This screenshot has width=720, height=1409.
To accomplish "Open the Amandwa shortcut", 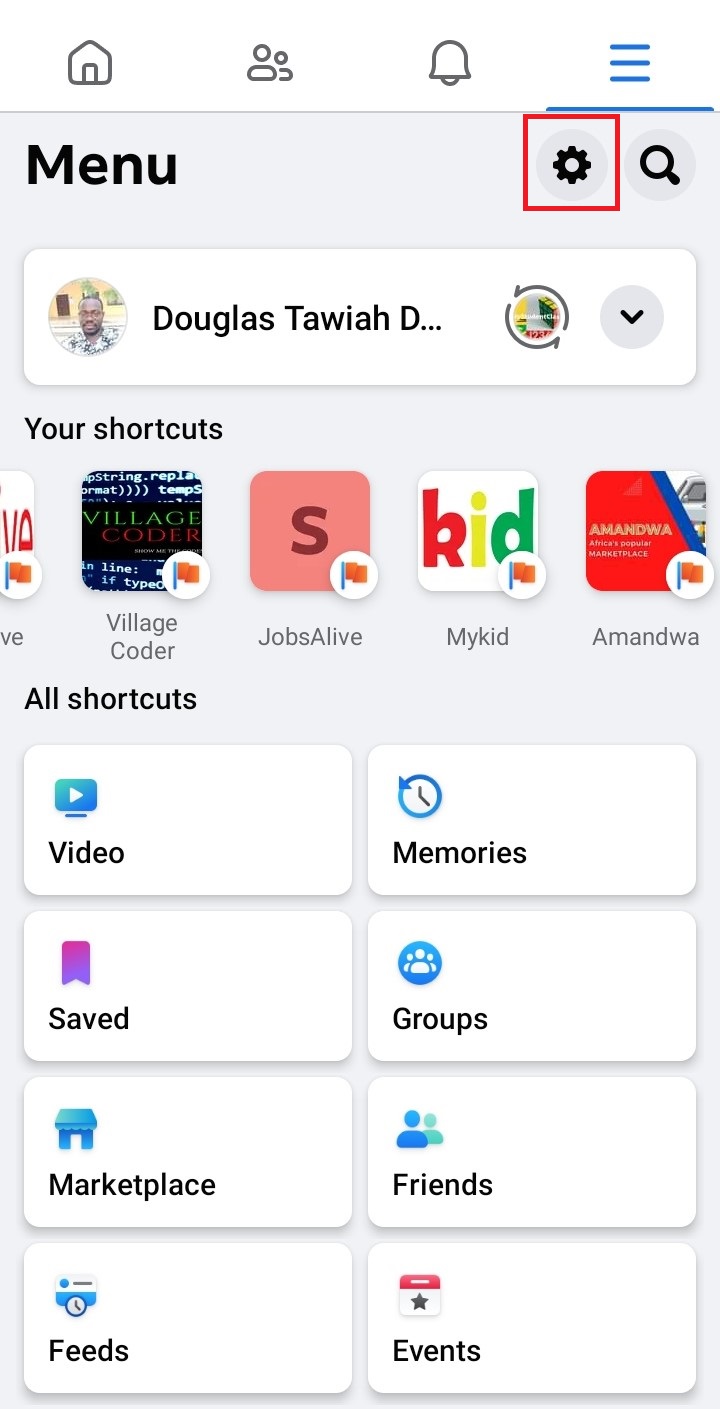I will 646,558.
